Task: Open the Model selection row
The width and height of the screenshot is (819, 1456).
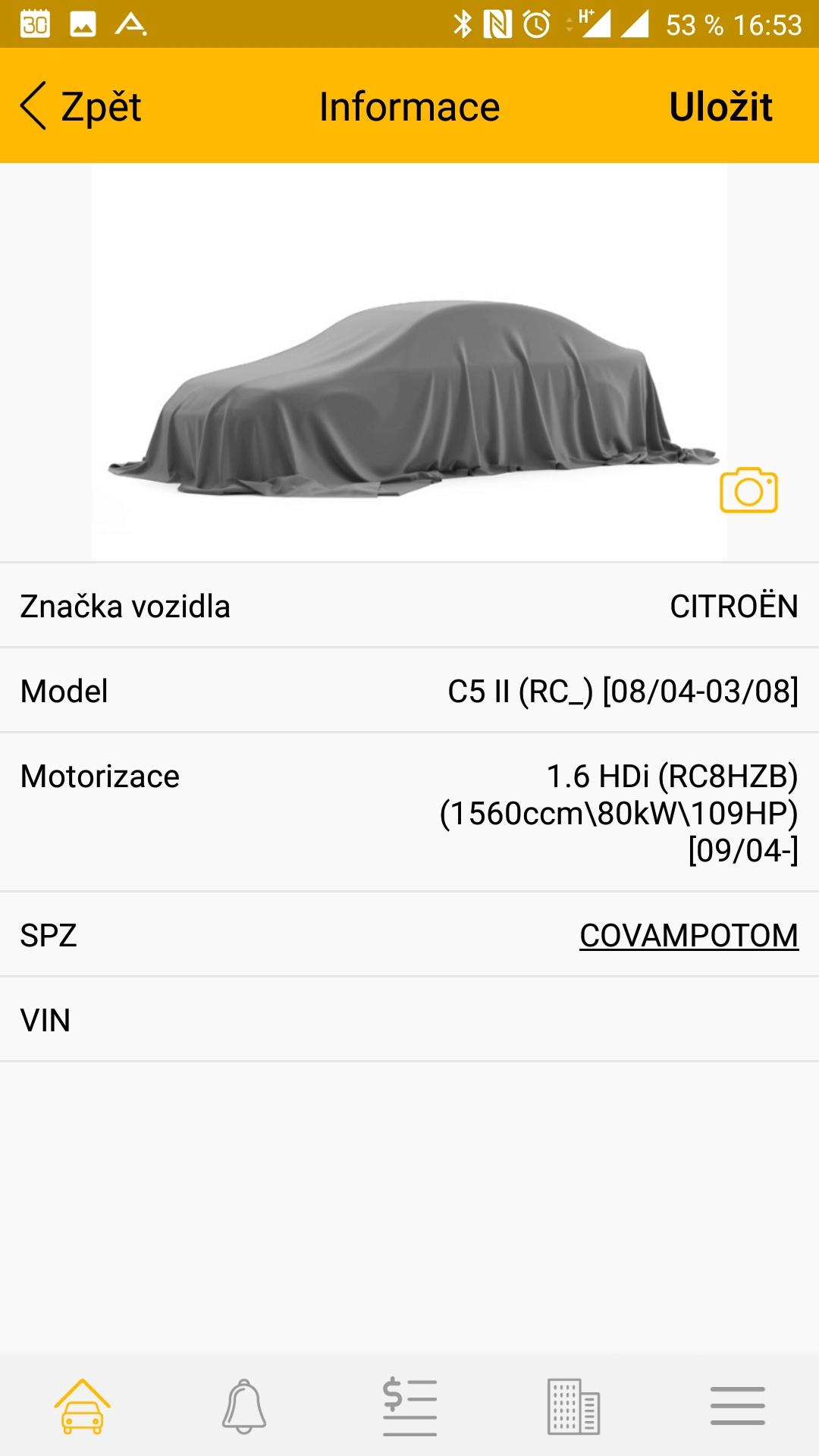Action: pos(409,691)
